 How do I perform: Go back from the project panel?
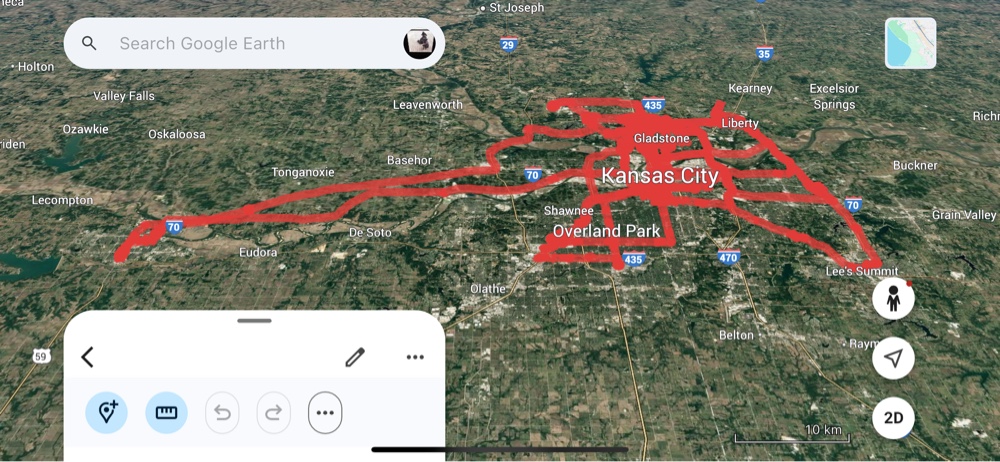(88, 357)
